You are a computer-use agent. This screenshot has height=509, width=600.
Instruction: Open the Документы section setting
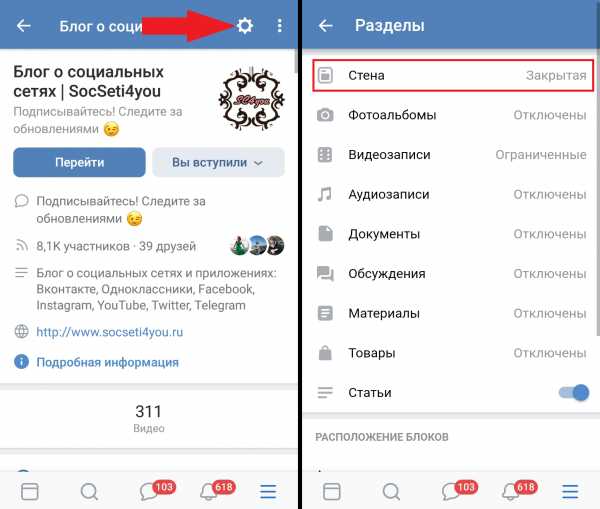pos(452,234)
